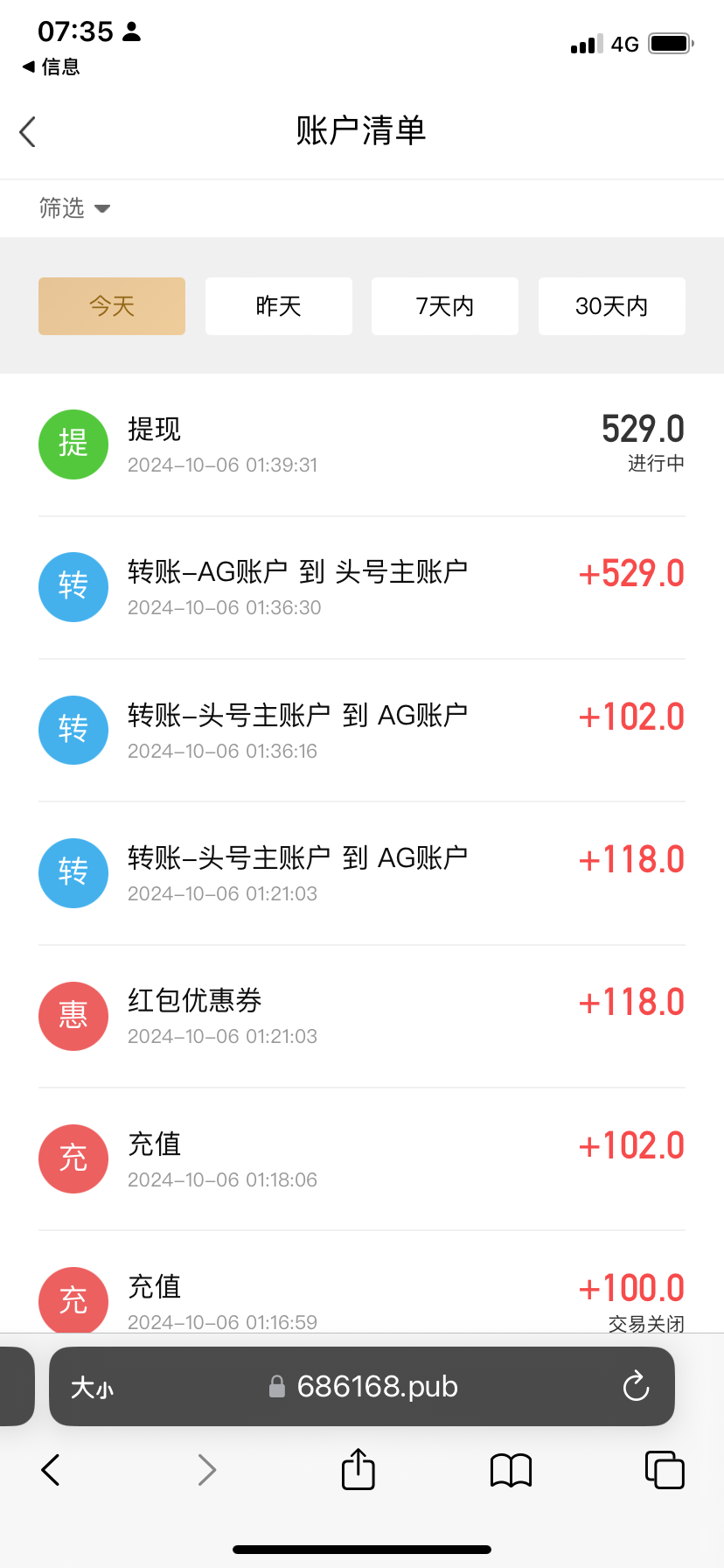Show all open browser tabs
Screen dimensions: 724x1568
[x=664, y=1470]
